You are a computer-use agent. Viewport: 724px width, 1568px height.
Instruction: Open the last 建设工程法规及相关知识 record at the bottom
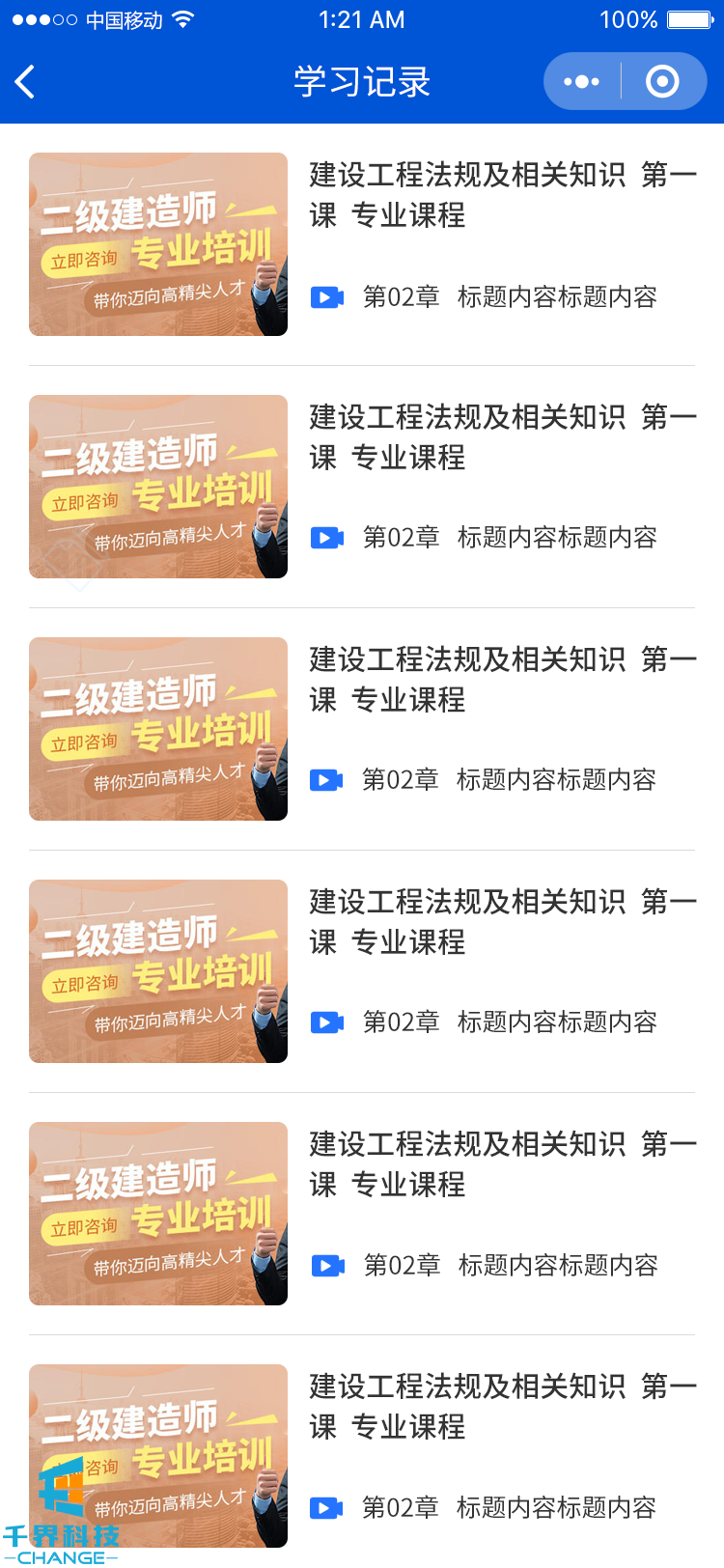(500, 1406)
